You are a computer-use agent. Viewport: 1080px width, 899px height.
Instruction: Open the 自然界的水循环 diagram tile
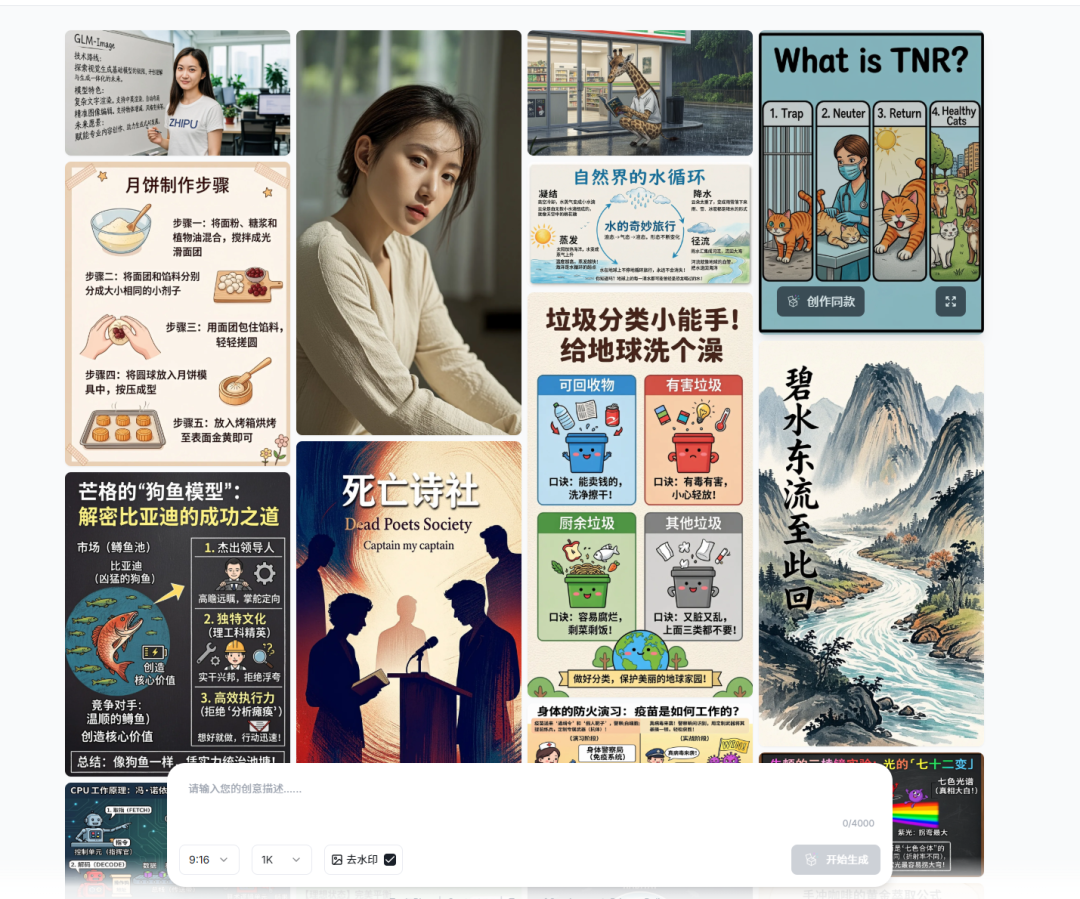coord(640,225)
